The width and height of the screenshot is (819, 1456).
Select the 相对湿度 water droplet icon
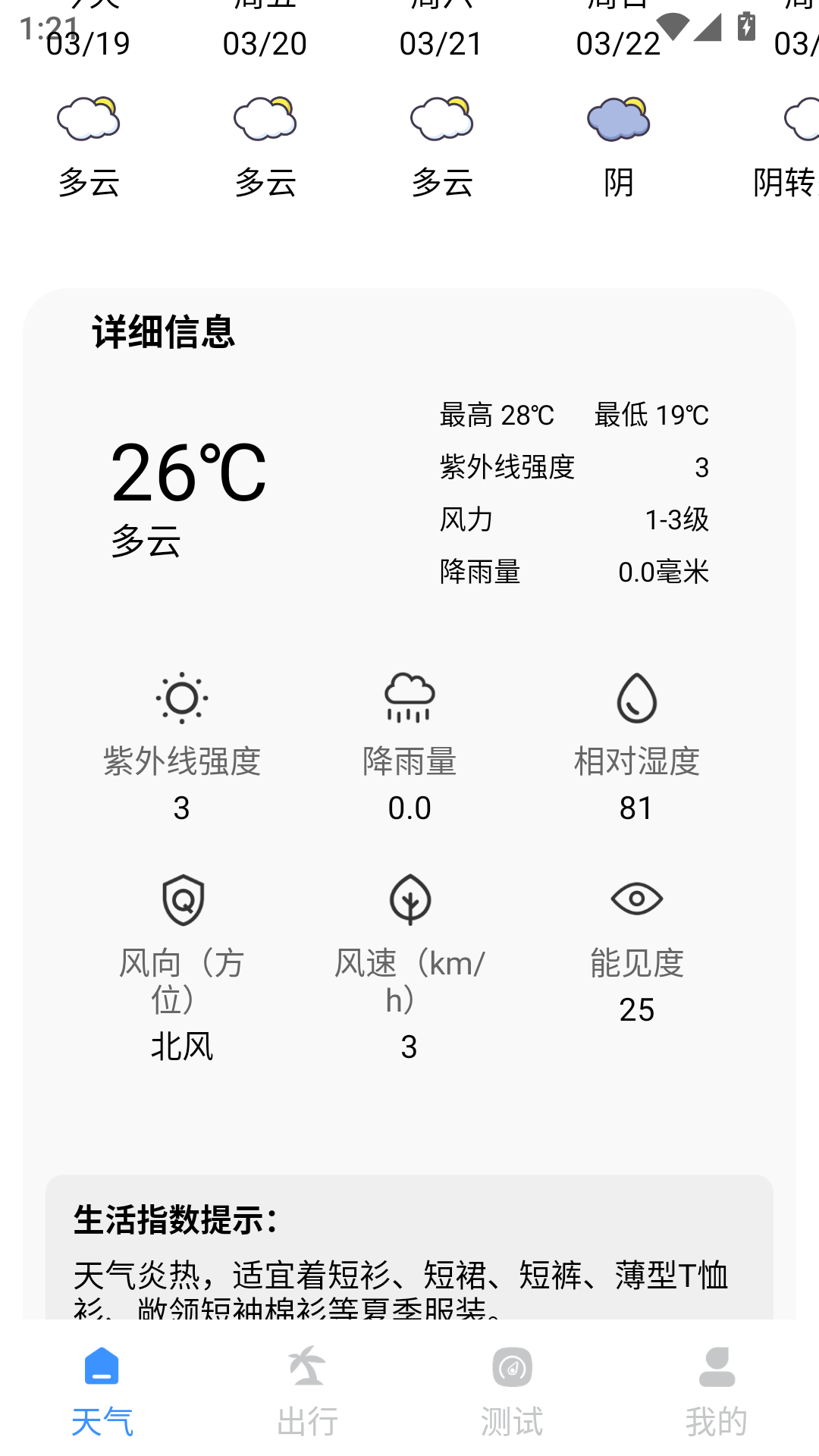(x=636, y=698)
